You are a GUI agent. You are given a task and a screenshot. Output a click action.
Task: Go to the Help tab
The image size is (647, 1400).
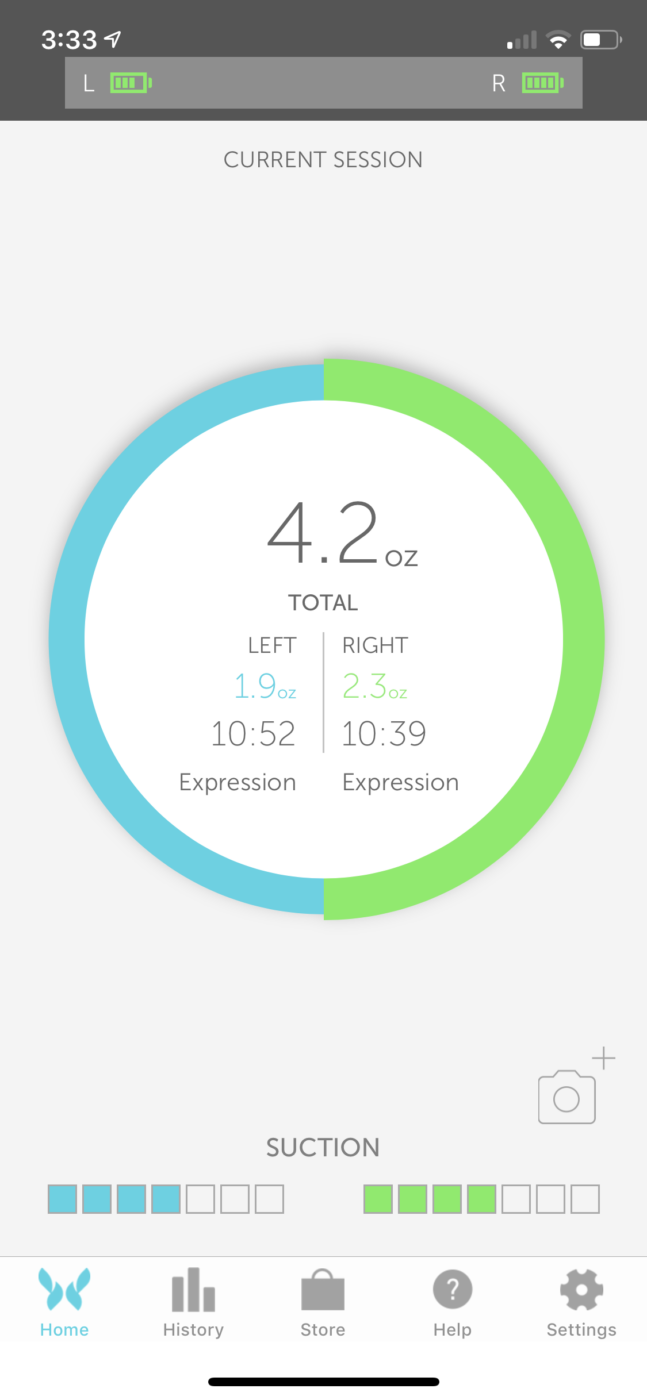452,1303
